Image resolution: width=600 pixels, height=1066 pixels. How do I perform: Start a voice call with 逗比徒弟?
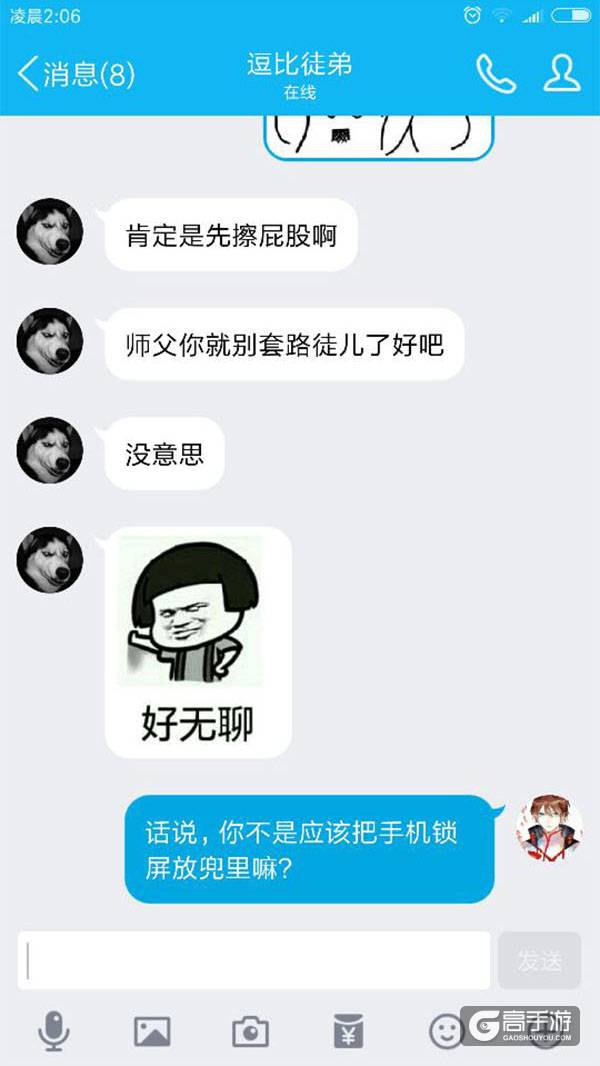point(495,73)
